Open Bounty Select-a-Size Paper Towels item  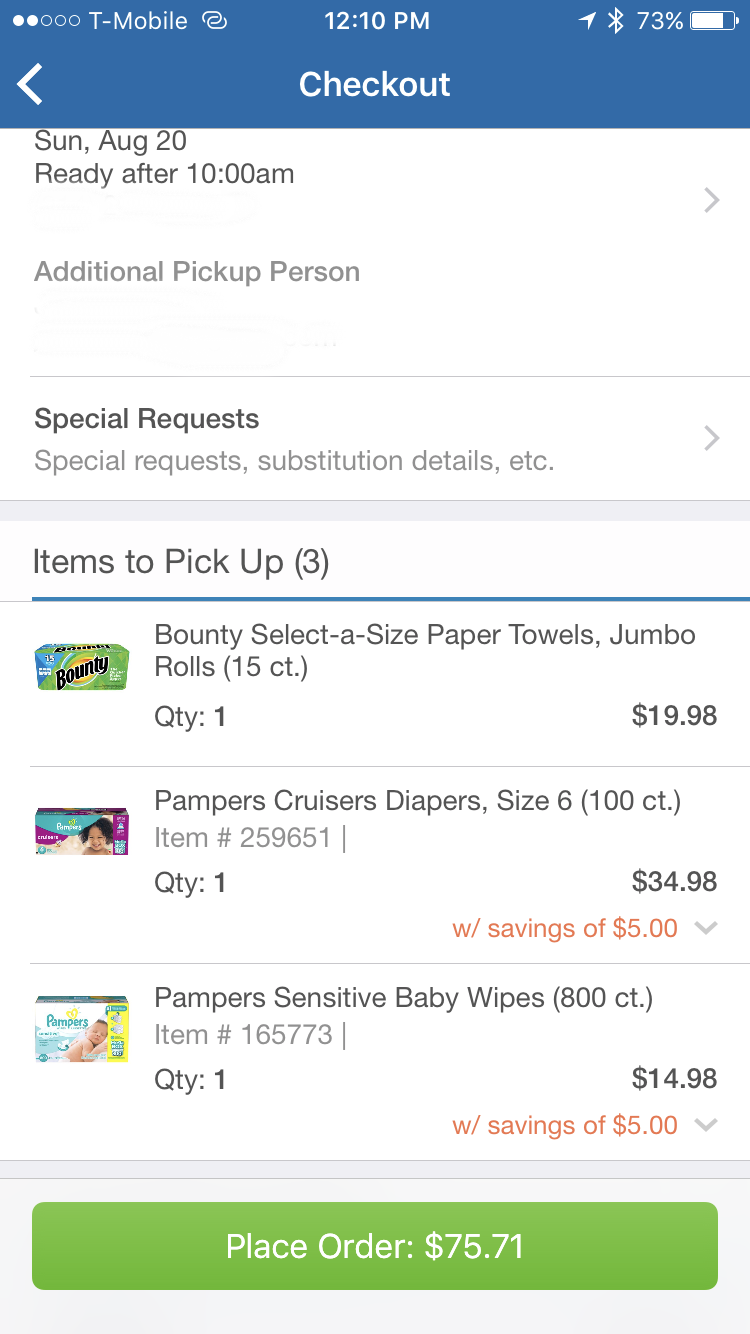pyautogui.click(x=375, y=684)
